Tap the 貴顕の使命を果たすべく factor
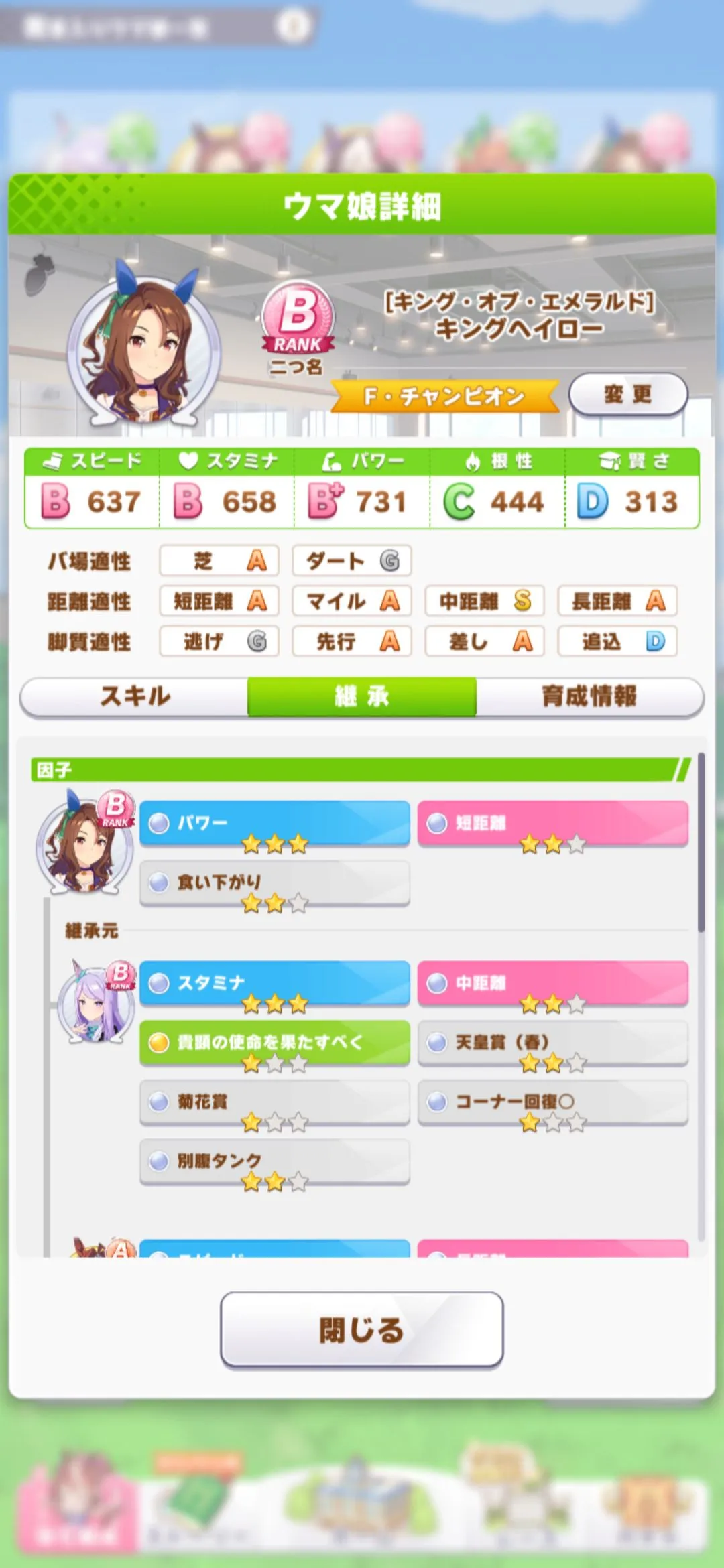 coord(274,1042)
